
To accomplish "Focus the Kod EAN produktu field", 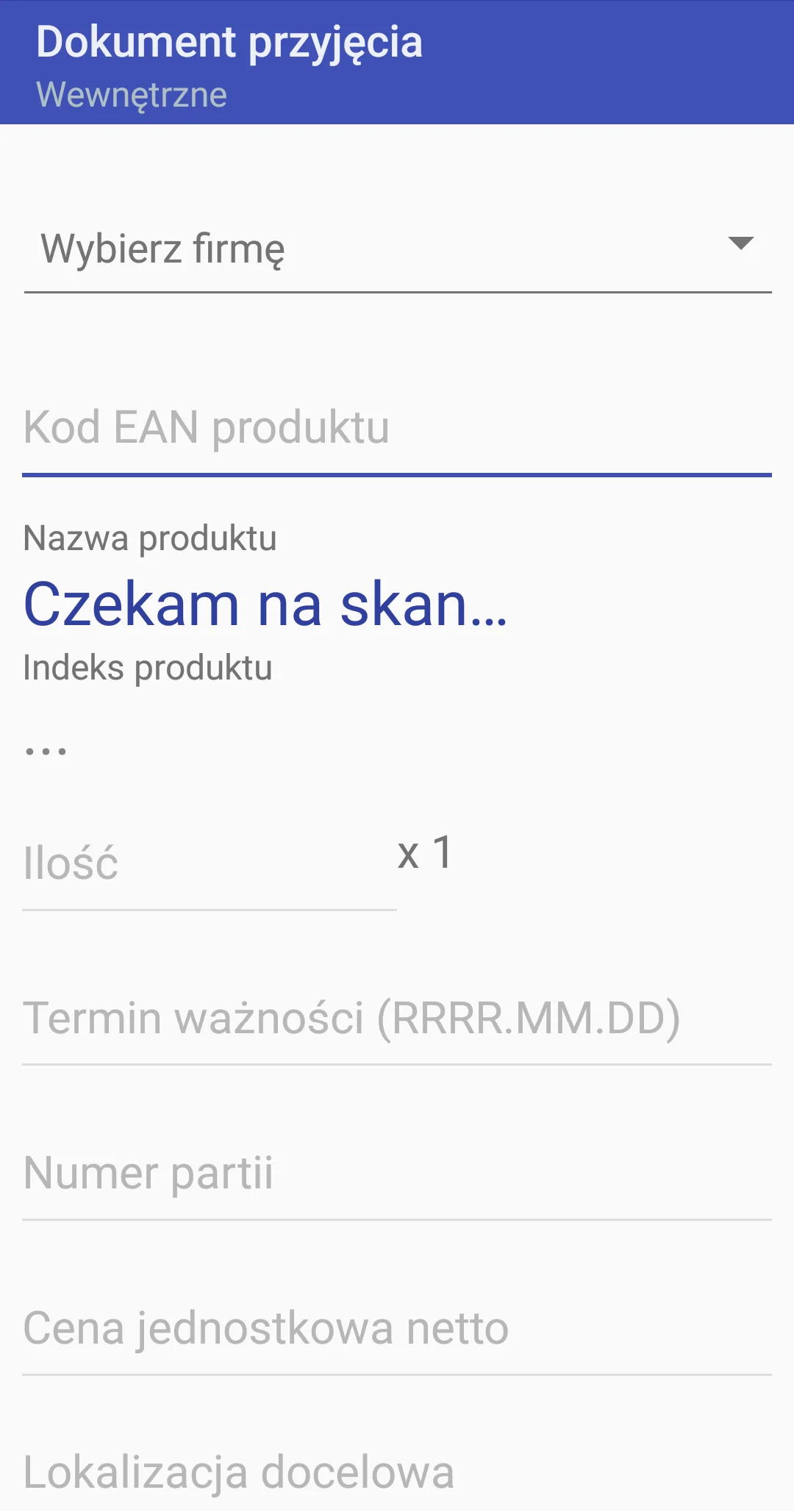I will [397, 428].
